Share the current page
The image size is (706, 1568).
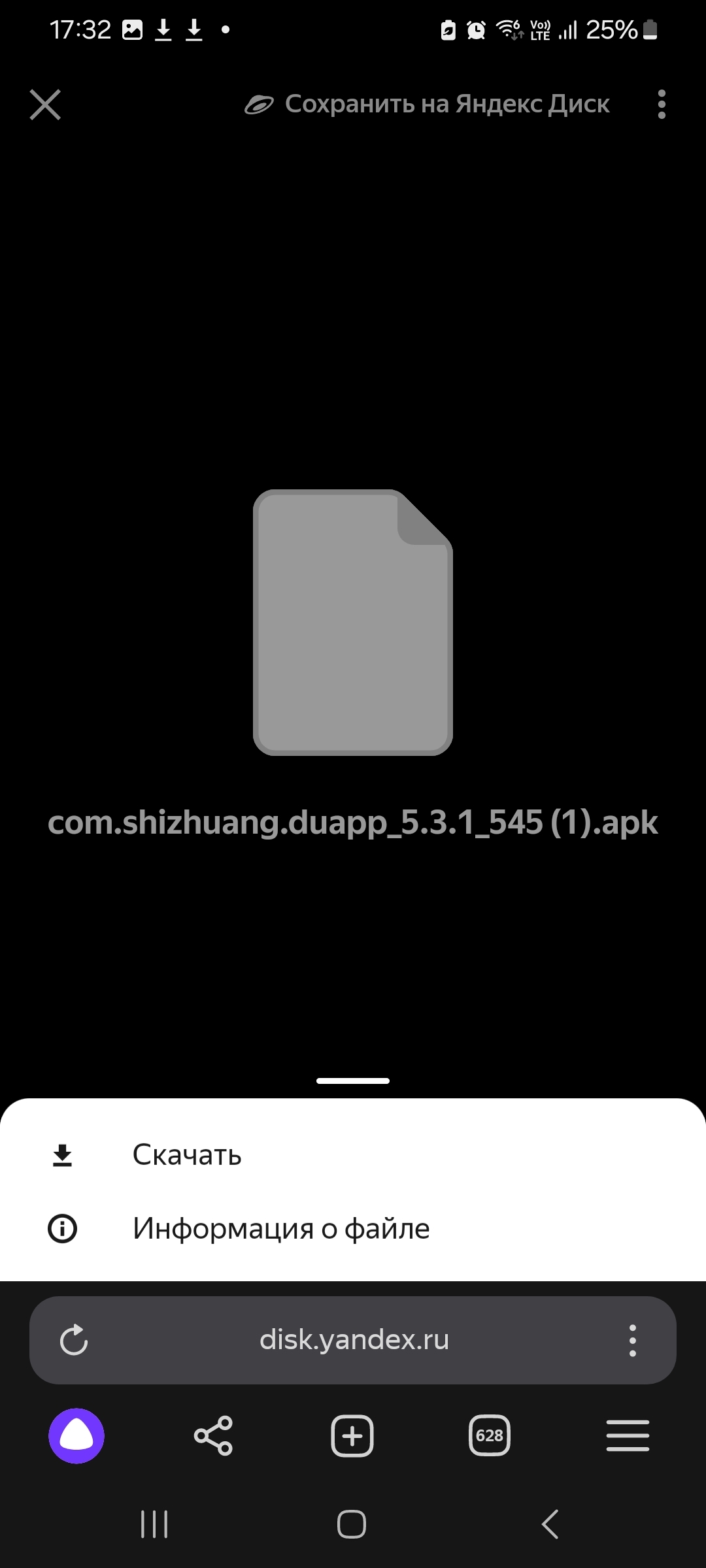(213, 1435)
